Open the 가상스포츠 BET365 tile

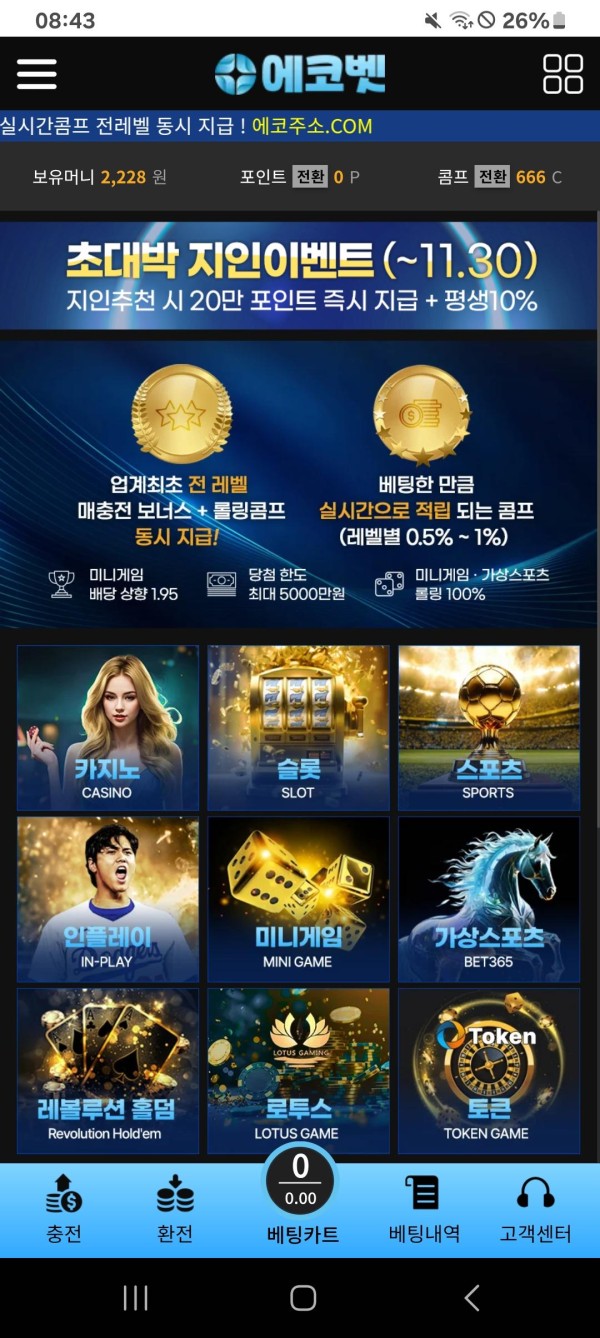(489, 899)
